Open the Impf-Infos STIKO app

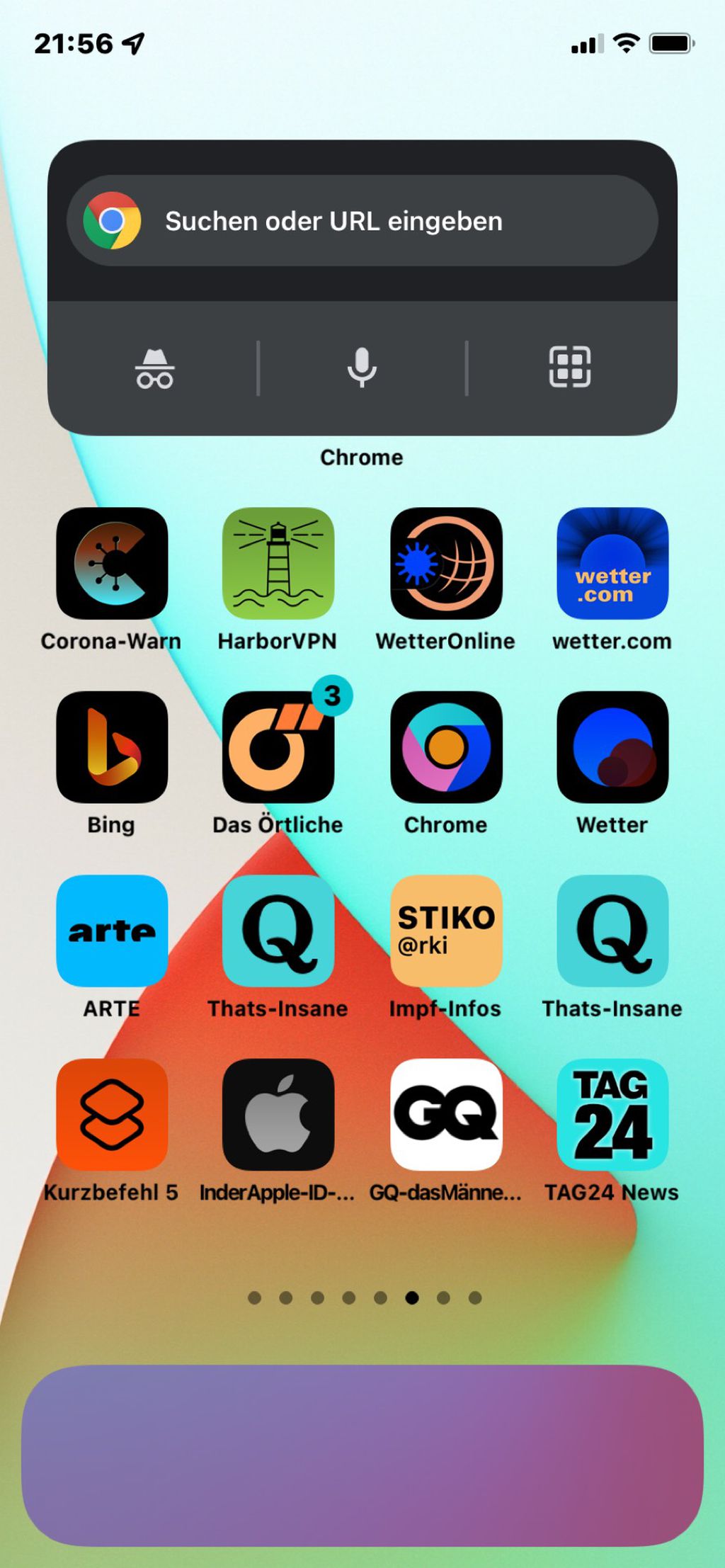(x=446, y=931)
